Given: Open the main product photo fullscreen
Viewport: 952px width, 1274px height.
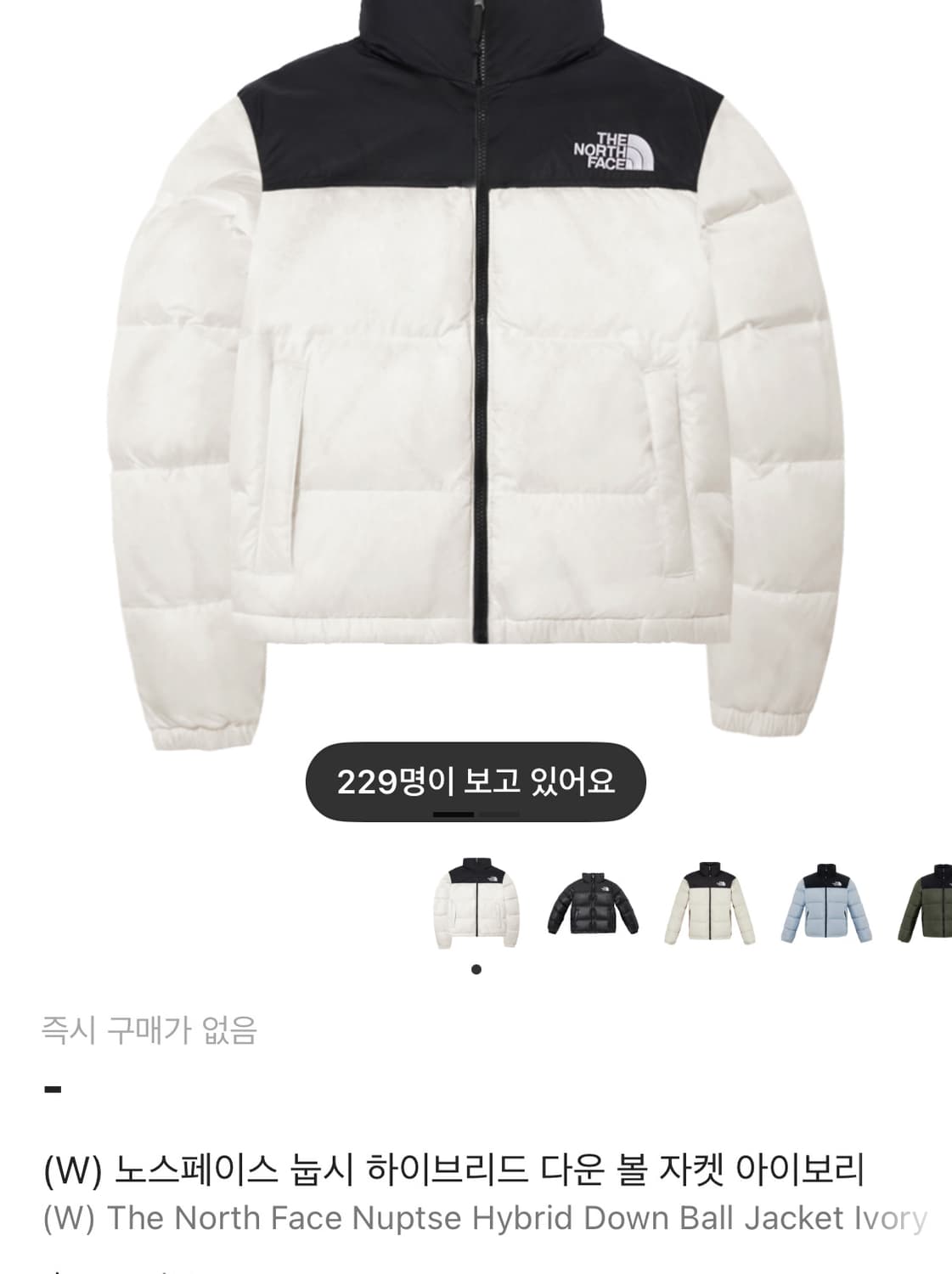Looking at the screenshot, I should [x=476, y=382].
